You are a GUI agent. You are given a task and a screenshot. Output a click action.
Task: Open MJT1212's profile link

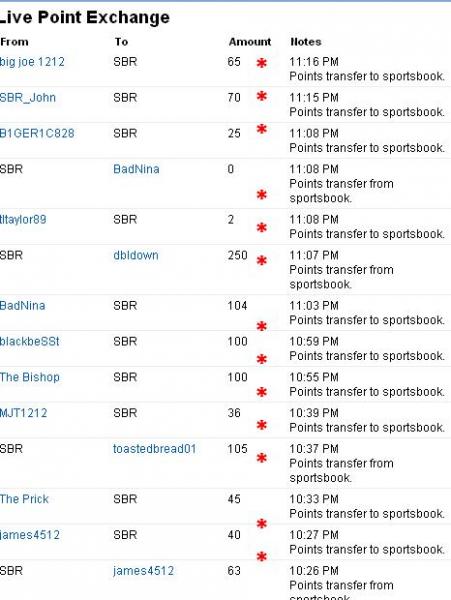pos(24,413)
